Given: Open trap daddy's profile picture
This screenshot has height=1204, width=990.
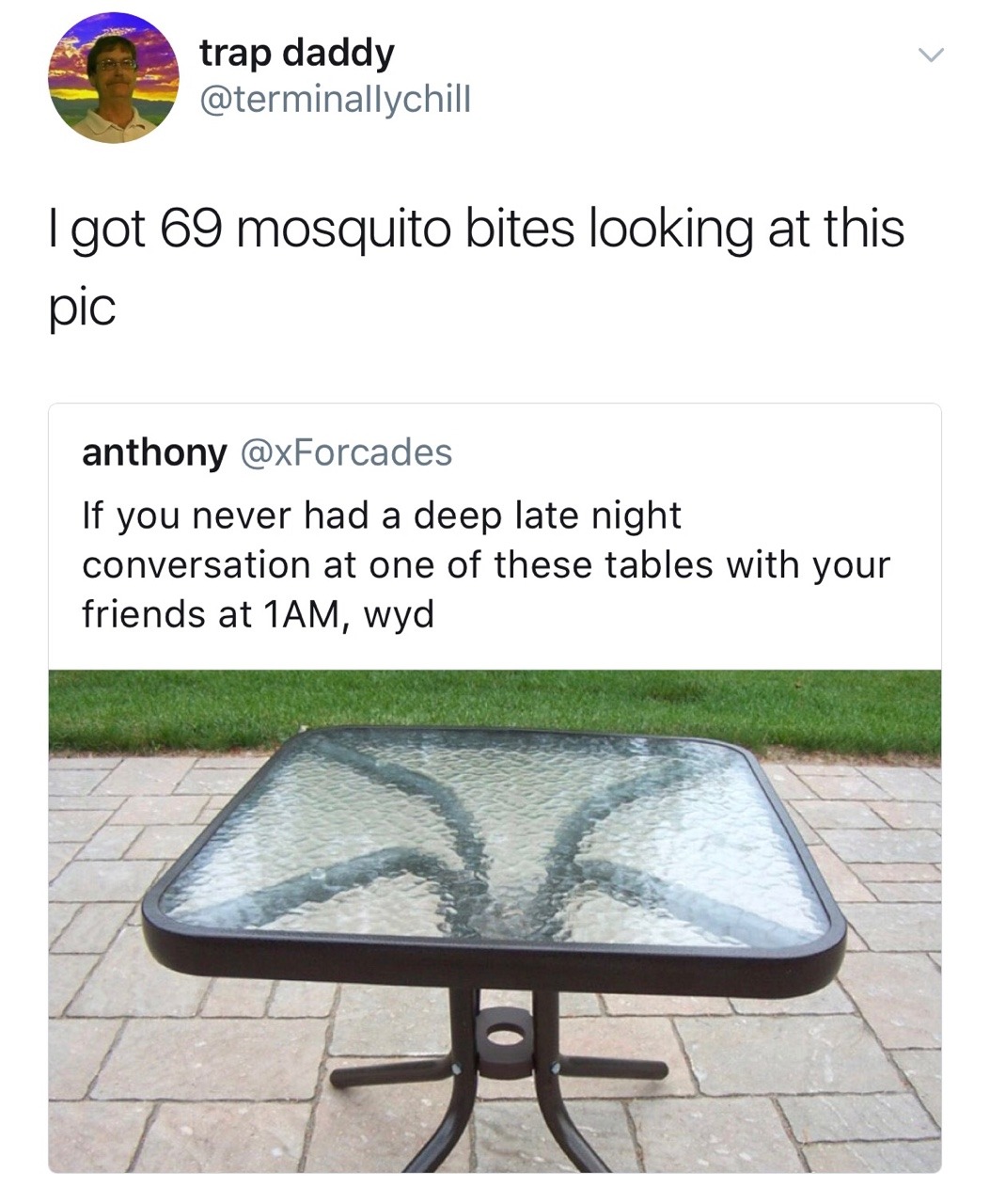Looking at the screenshot, I should [114, 78].
